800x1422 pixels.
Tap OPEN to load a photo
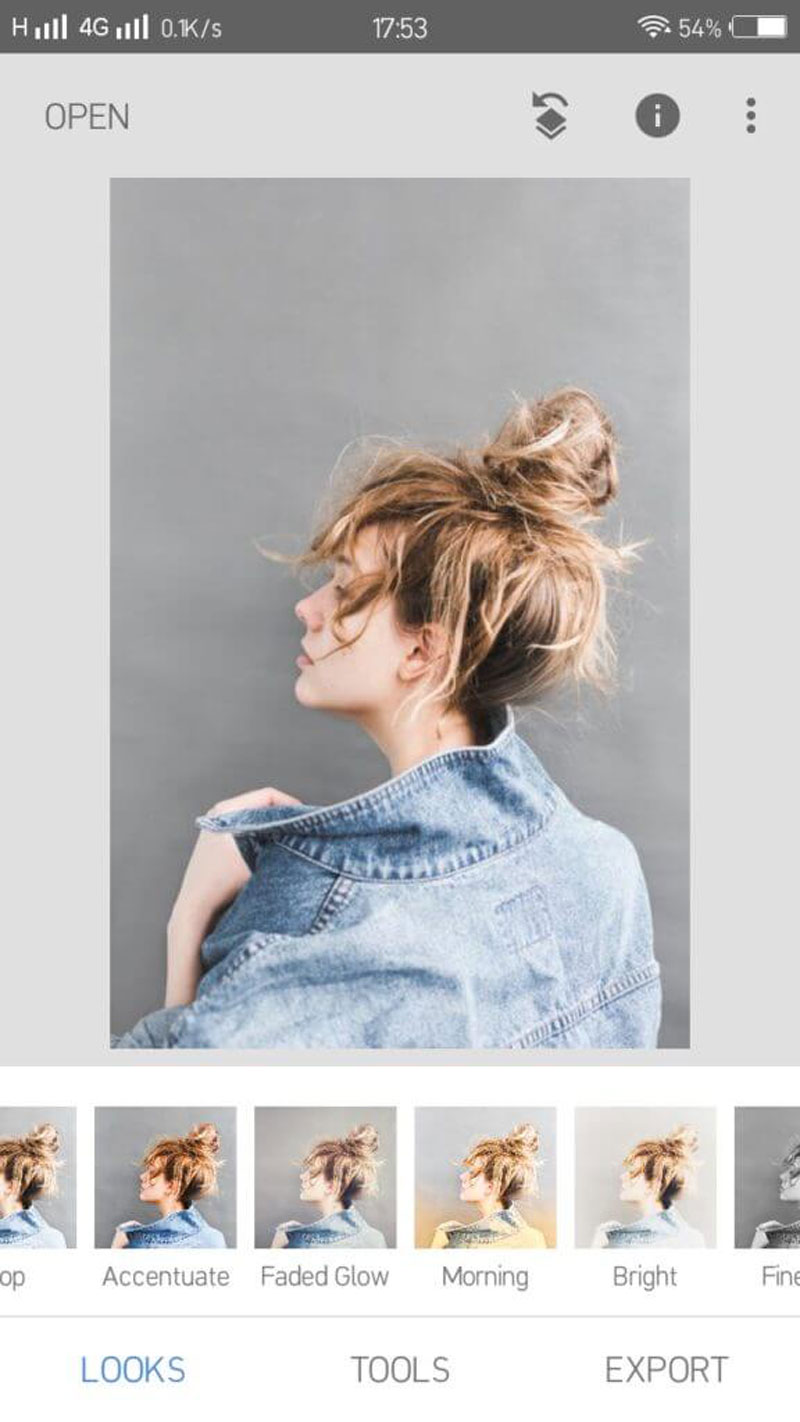87,117
